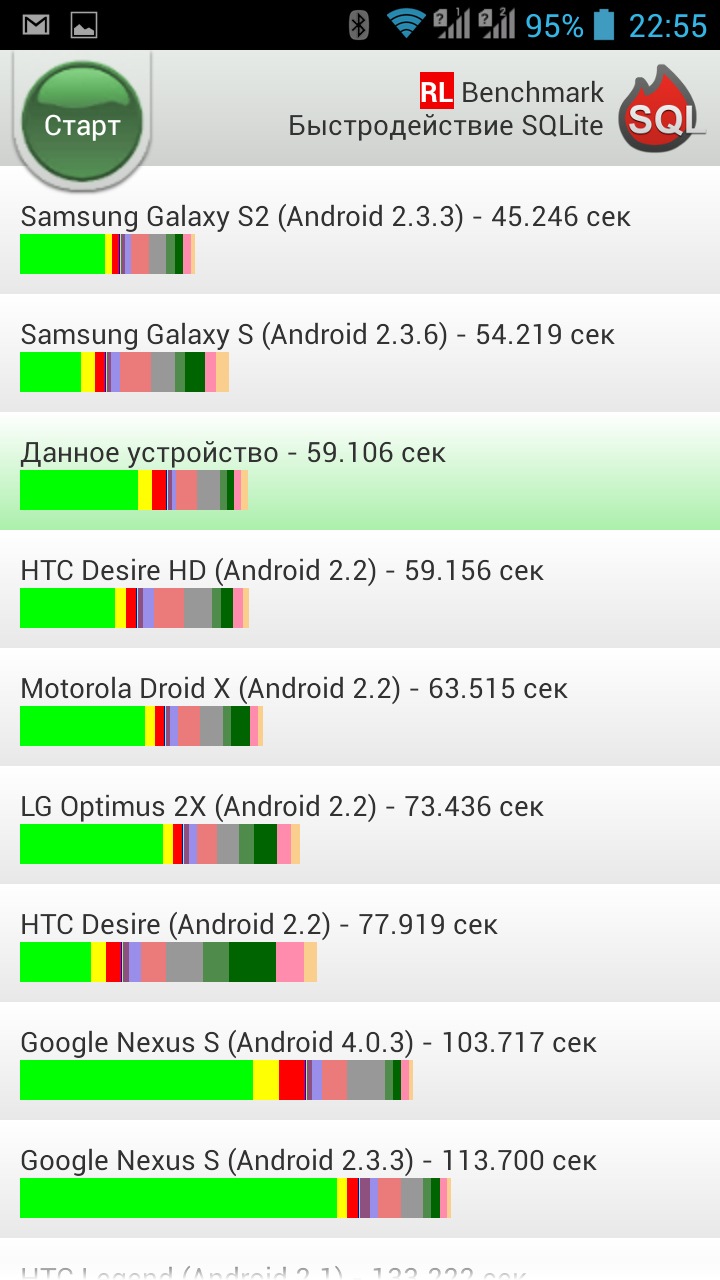Open the Motorola Droid X row
Screen dimensions: 720x1280
tap(360, 706)
